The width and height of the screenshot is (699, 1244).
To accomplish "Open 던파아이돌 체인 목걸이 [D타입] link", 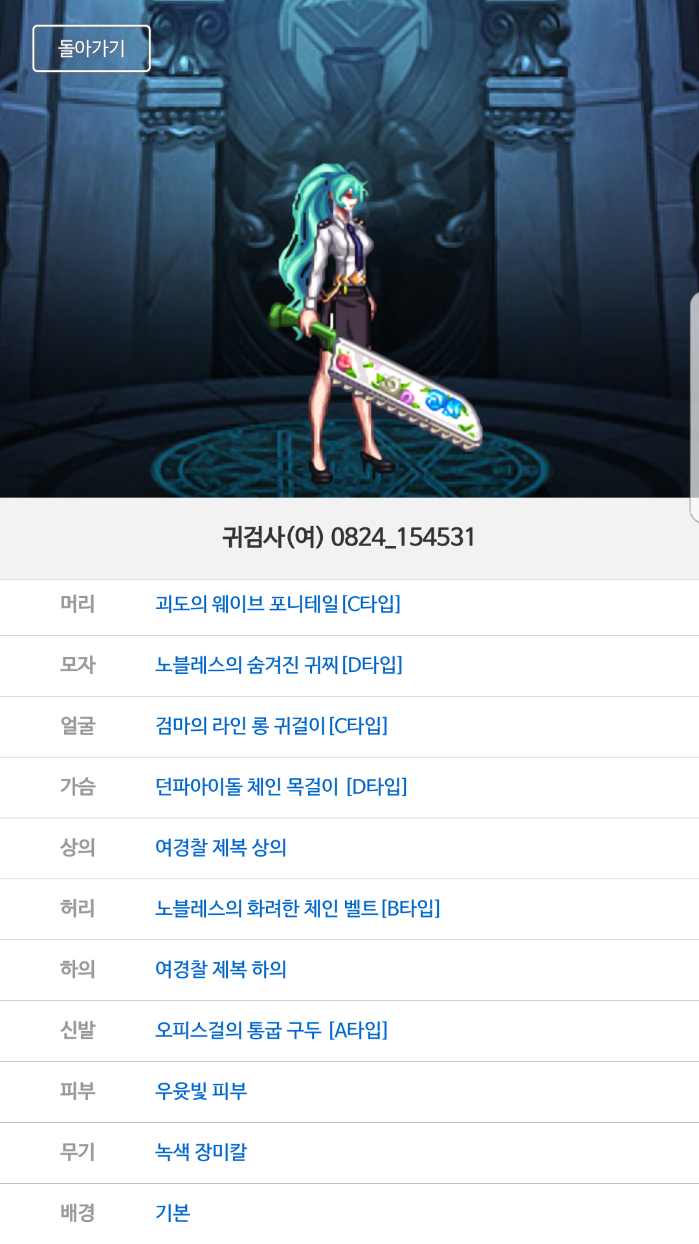I will [x=280, y=787].
